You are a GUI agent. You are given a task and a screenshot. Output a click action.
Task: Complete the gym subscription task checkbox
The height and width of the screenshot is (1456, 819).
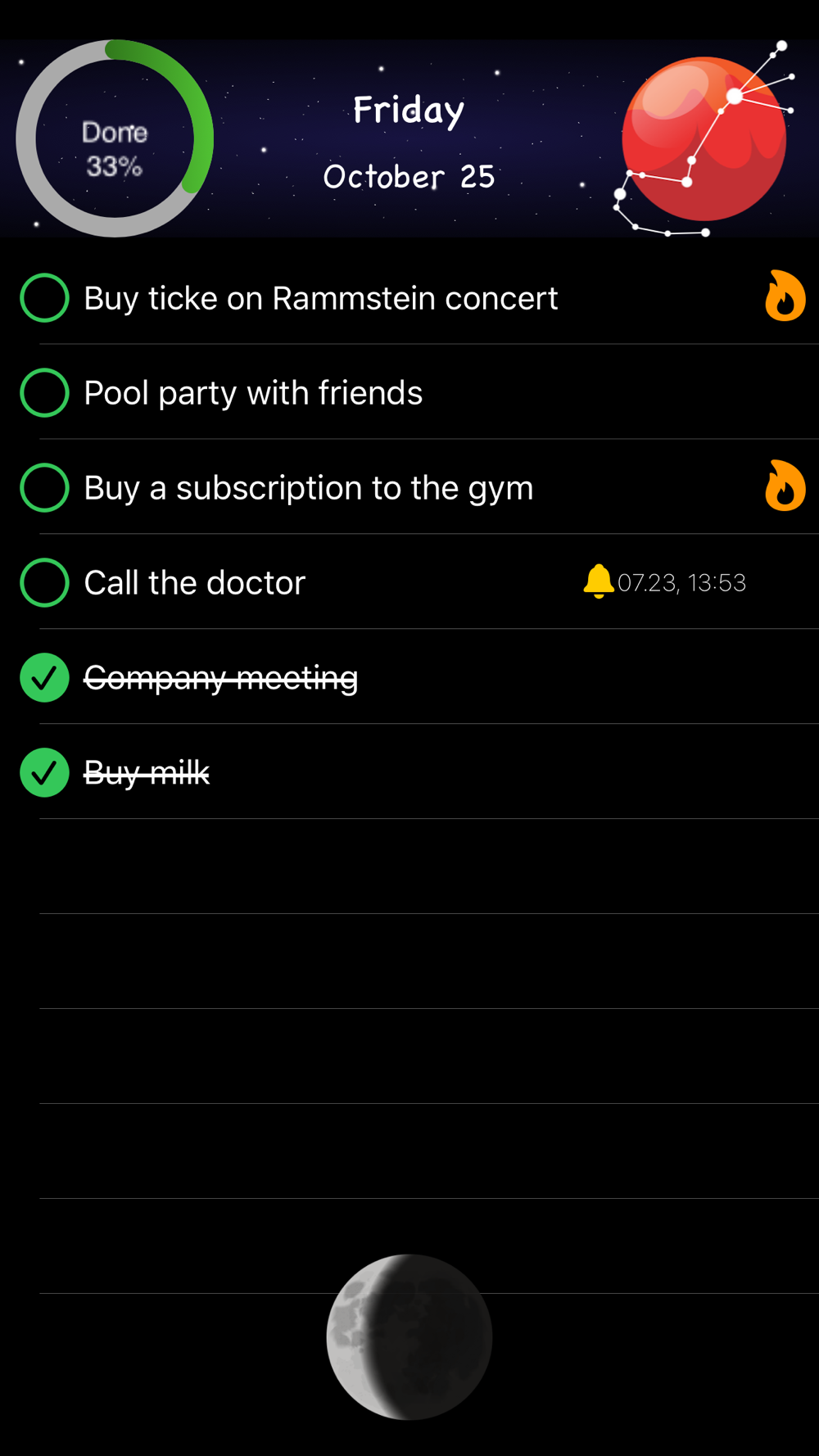pyautogui.click(x=44, y=488)
